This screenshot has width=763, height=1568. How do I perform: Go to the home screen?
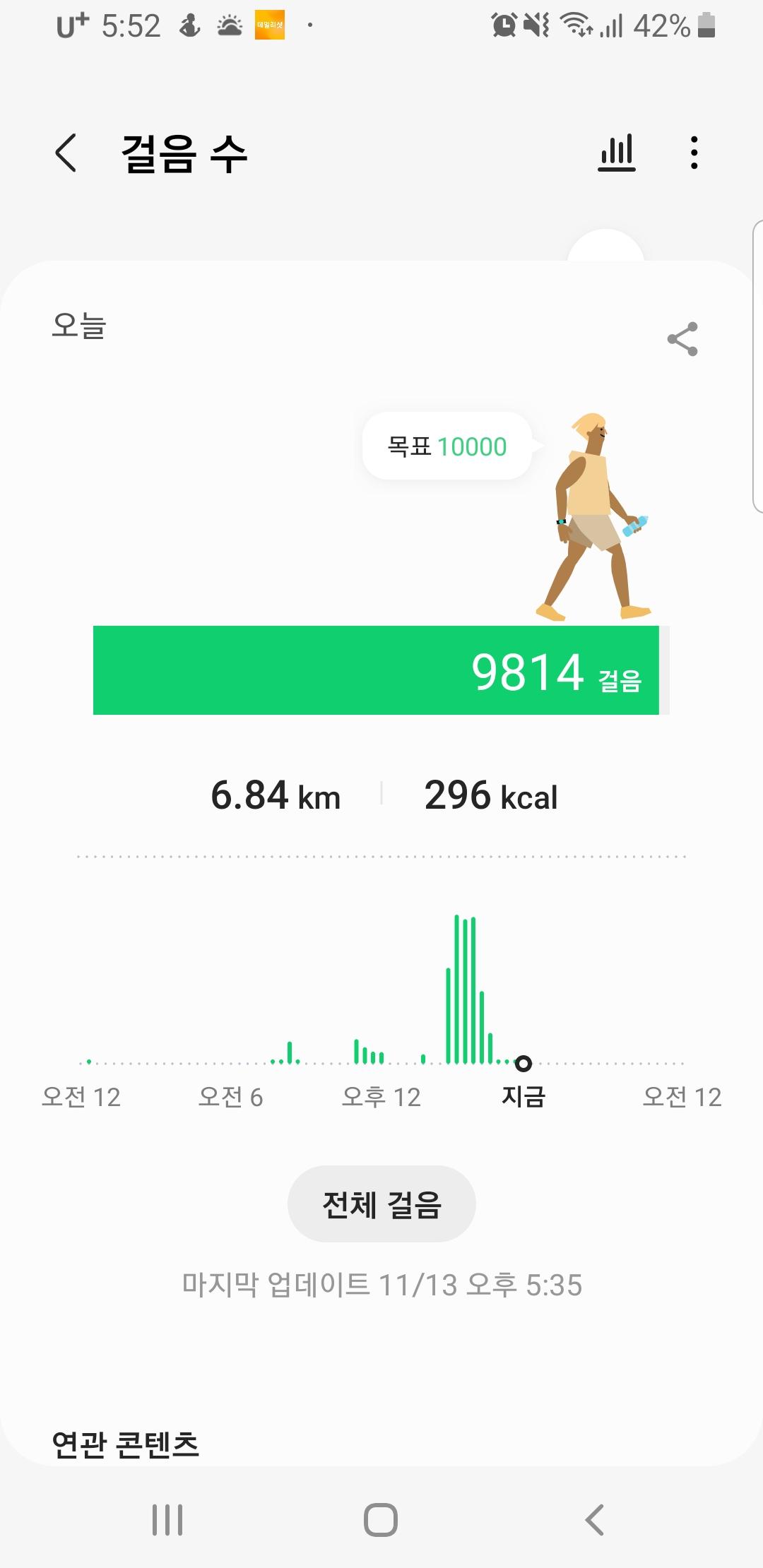coord(381,1519)
